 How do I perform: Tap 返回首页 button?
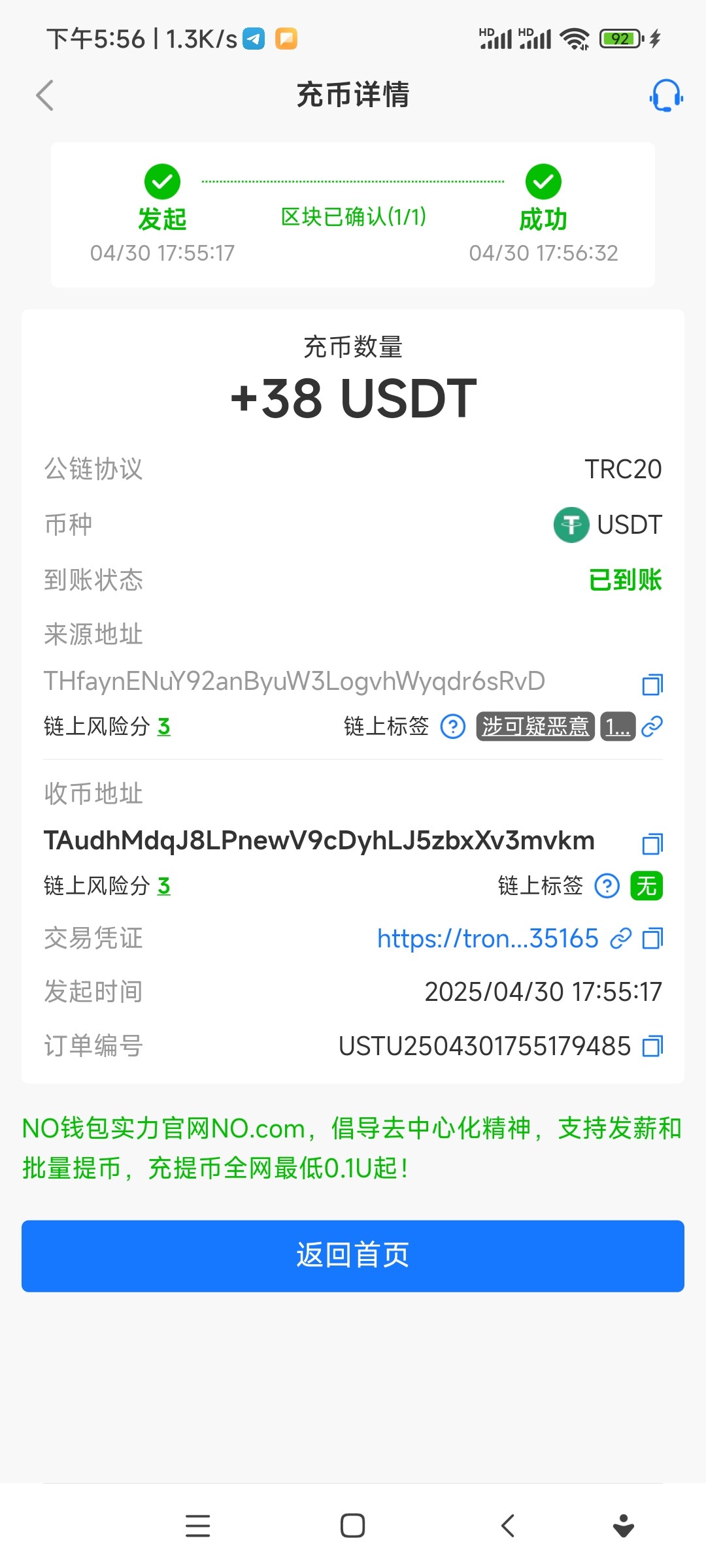click(353, 1256)
